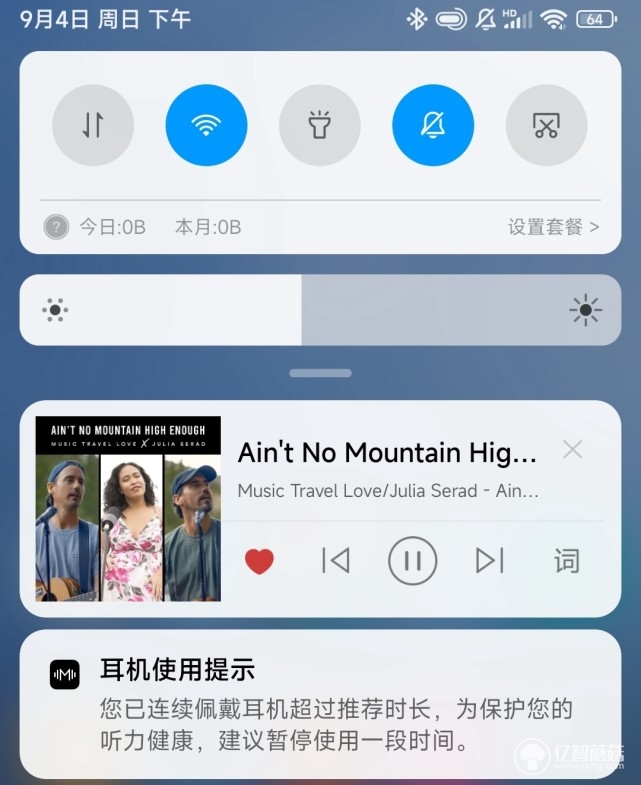The width and height of the screenshot is (641, 785).
Task: Tap the panel handle above the notifications
Action: coord(320,373)
